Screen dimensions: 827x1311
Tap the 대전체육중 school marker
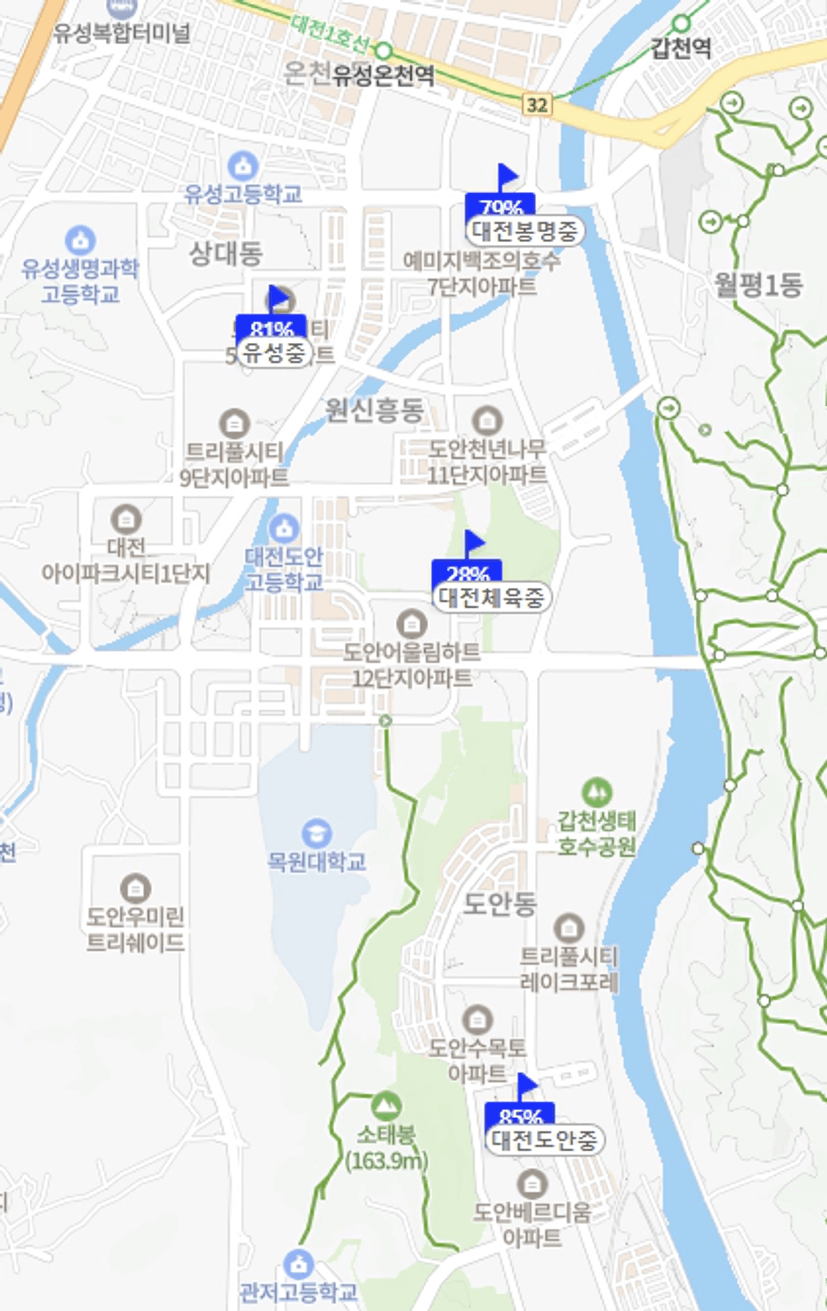click(491, 573)
